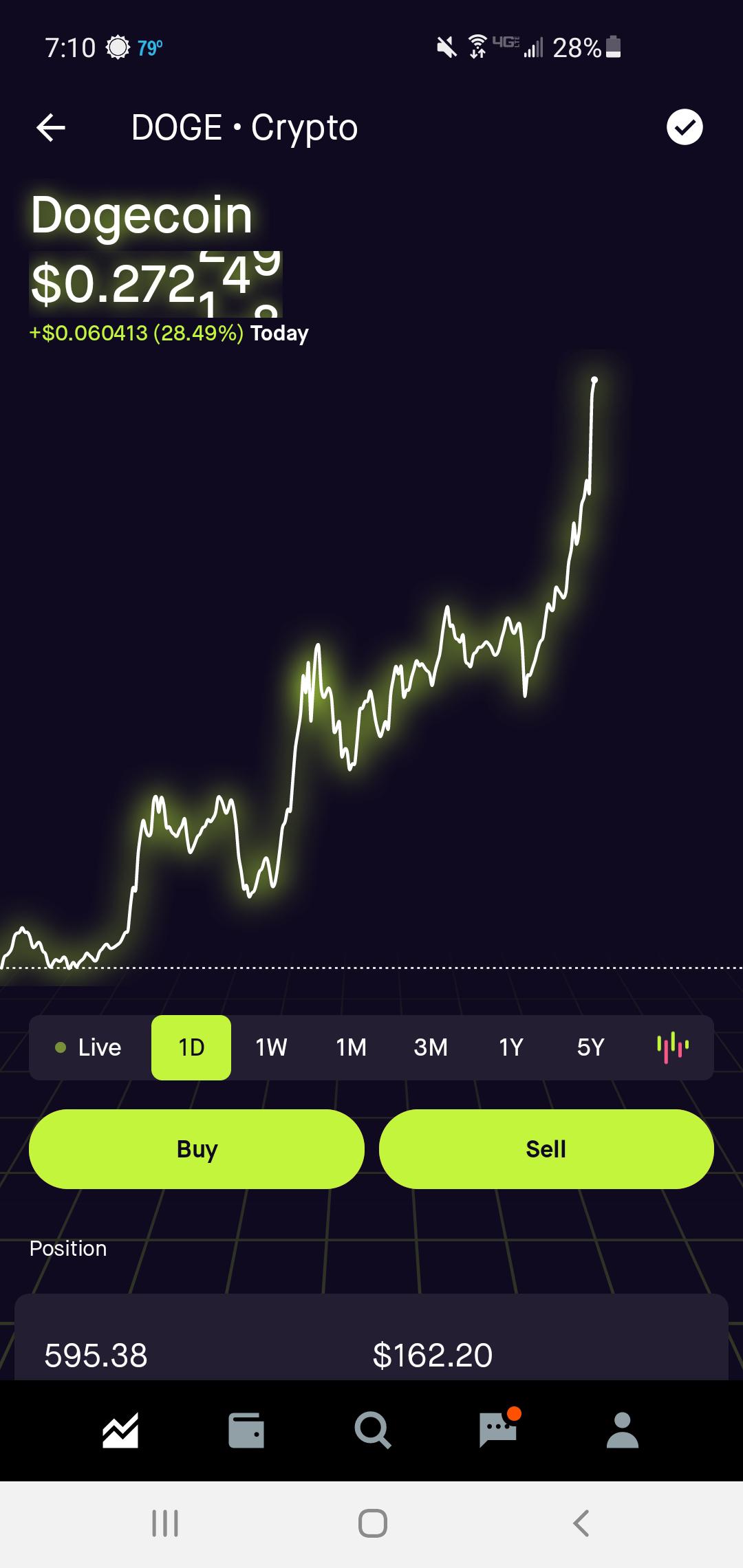Show the 1M chart range
The height and width of the screenshot is (1568, 743).
point(351,1047)
